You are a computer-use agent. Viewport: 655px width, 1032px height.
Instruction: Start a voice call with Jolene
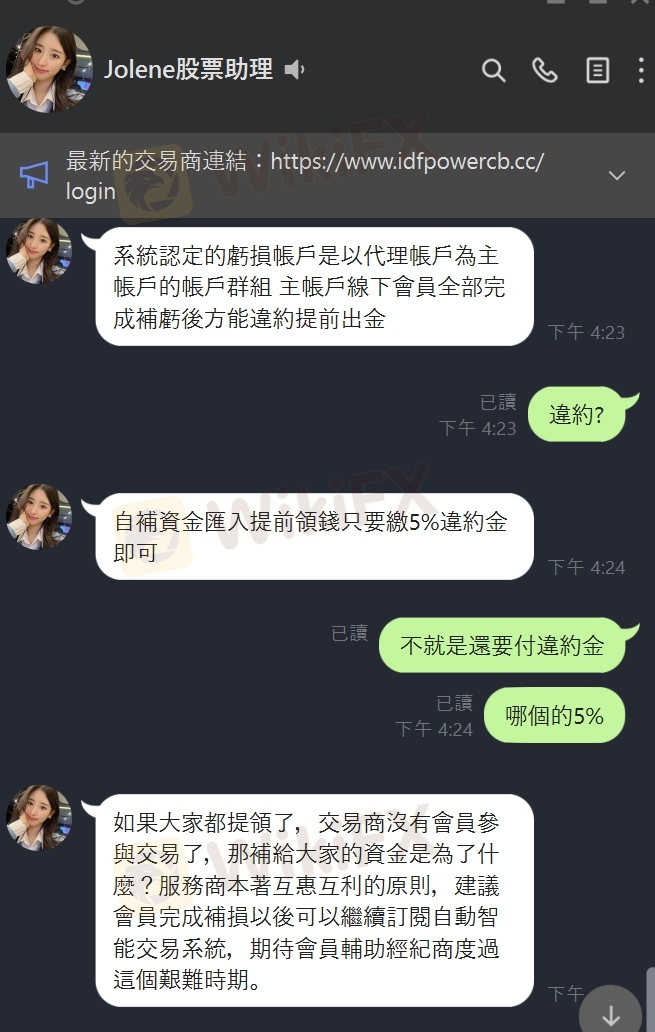pyautogui.click(x=545, y=70)
